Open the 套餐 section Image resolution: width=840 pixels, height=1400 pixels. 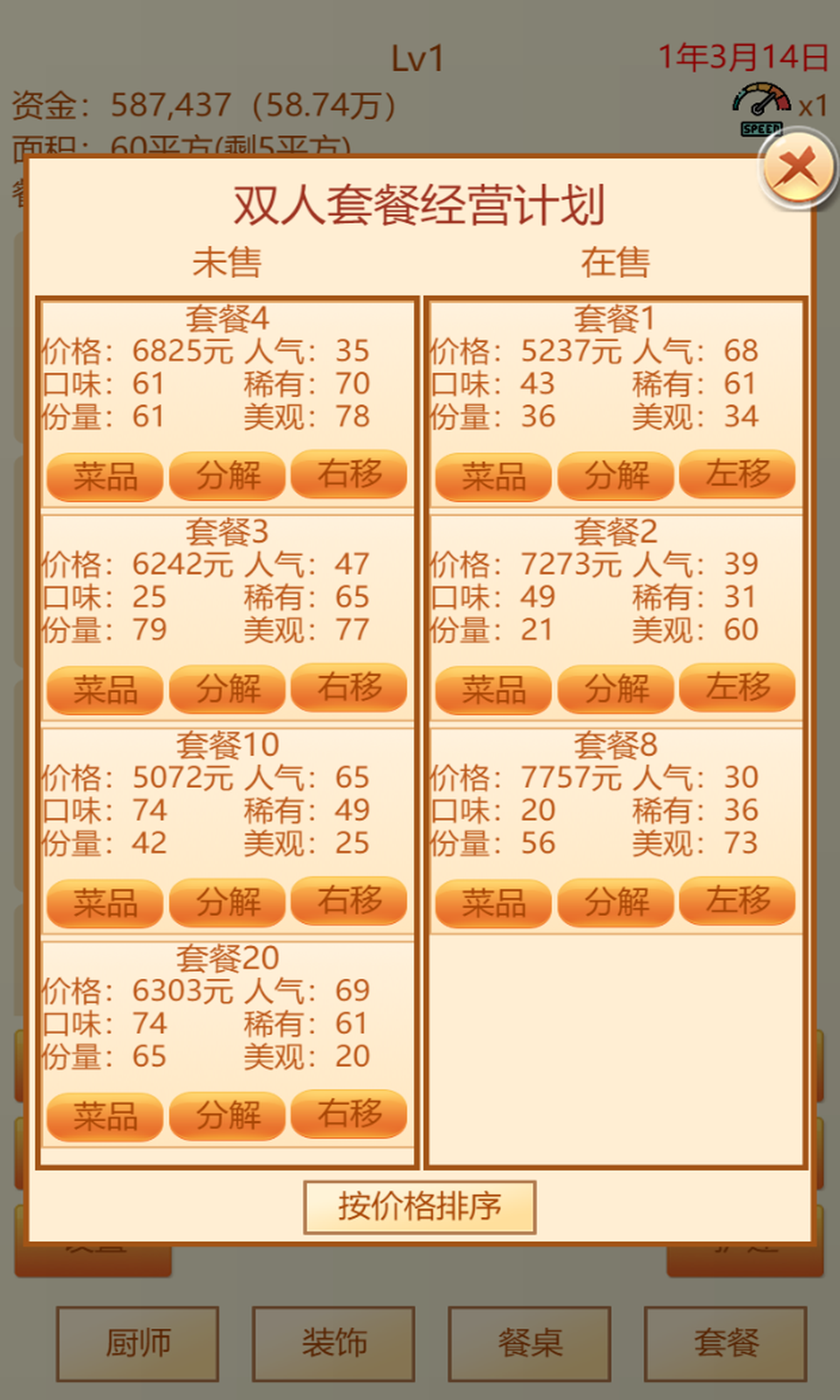point(725,1343)
